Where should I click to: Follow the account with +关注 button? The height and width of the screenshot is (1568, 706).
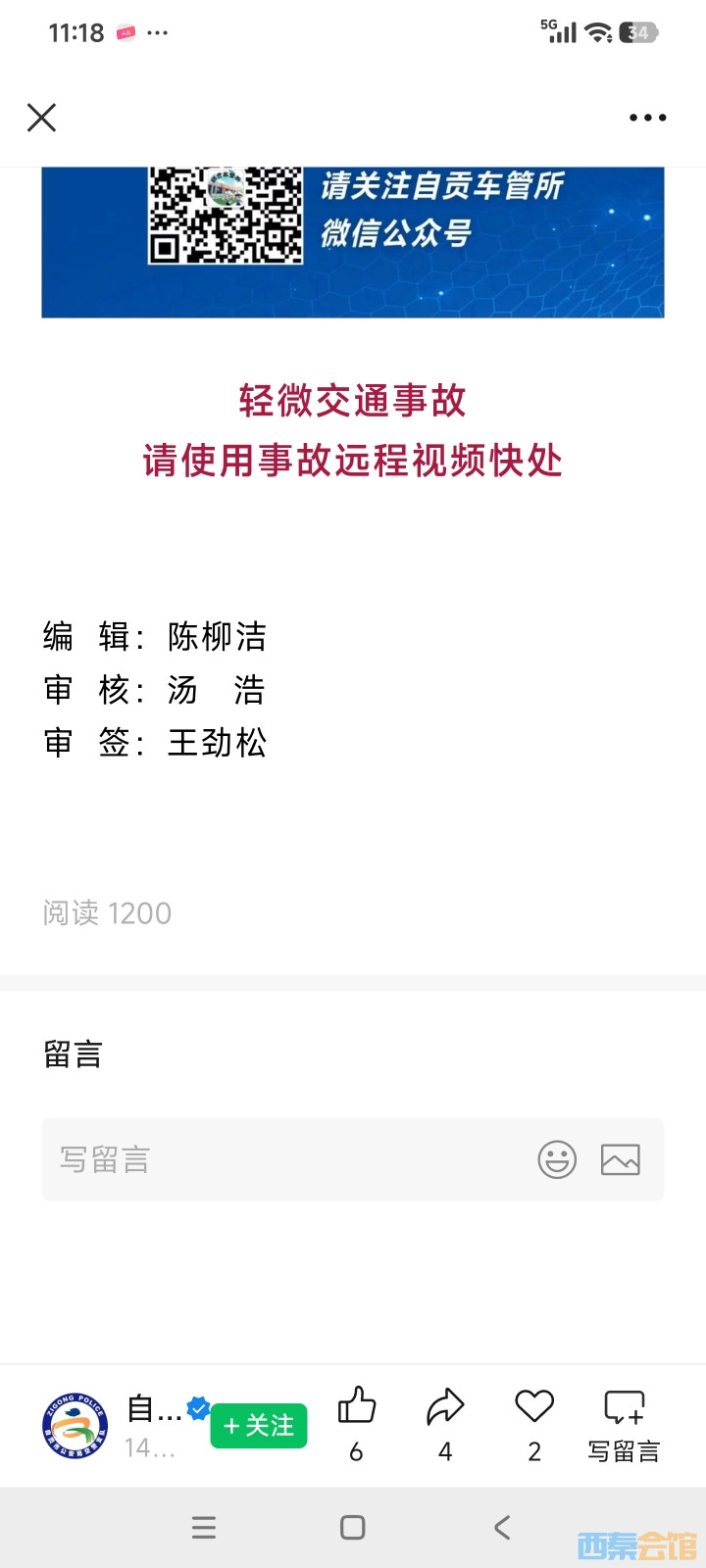coord(259,1425)
